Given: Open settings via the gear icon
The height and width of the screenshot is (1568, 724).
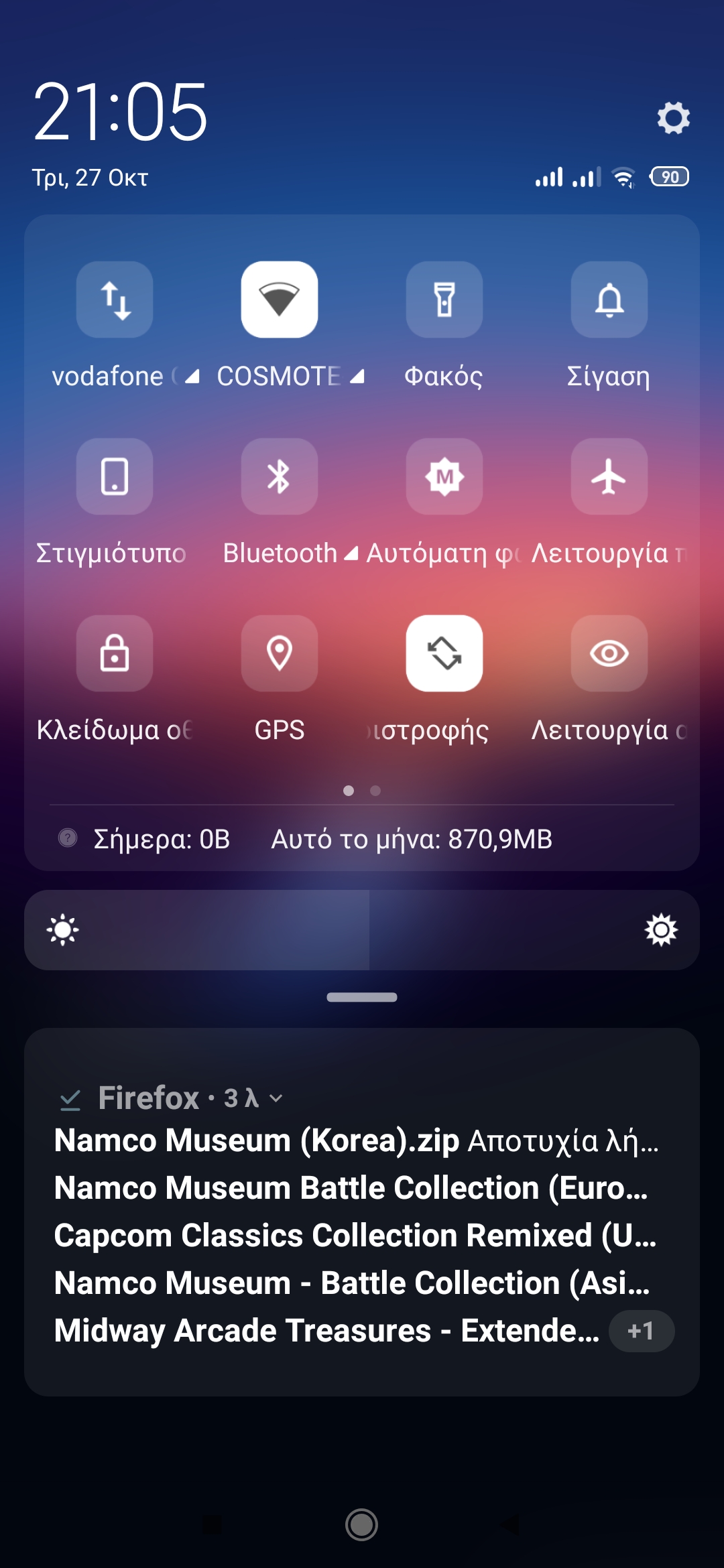Looking at the screenshot, I should click(x=673, y=118).
